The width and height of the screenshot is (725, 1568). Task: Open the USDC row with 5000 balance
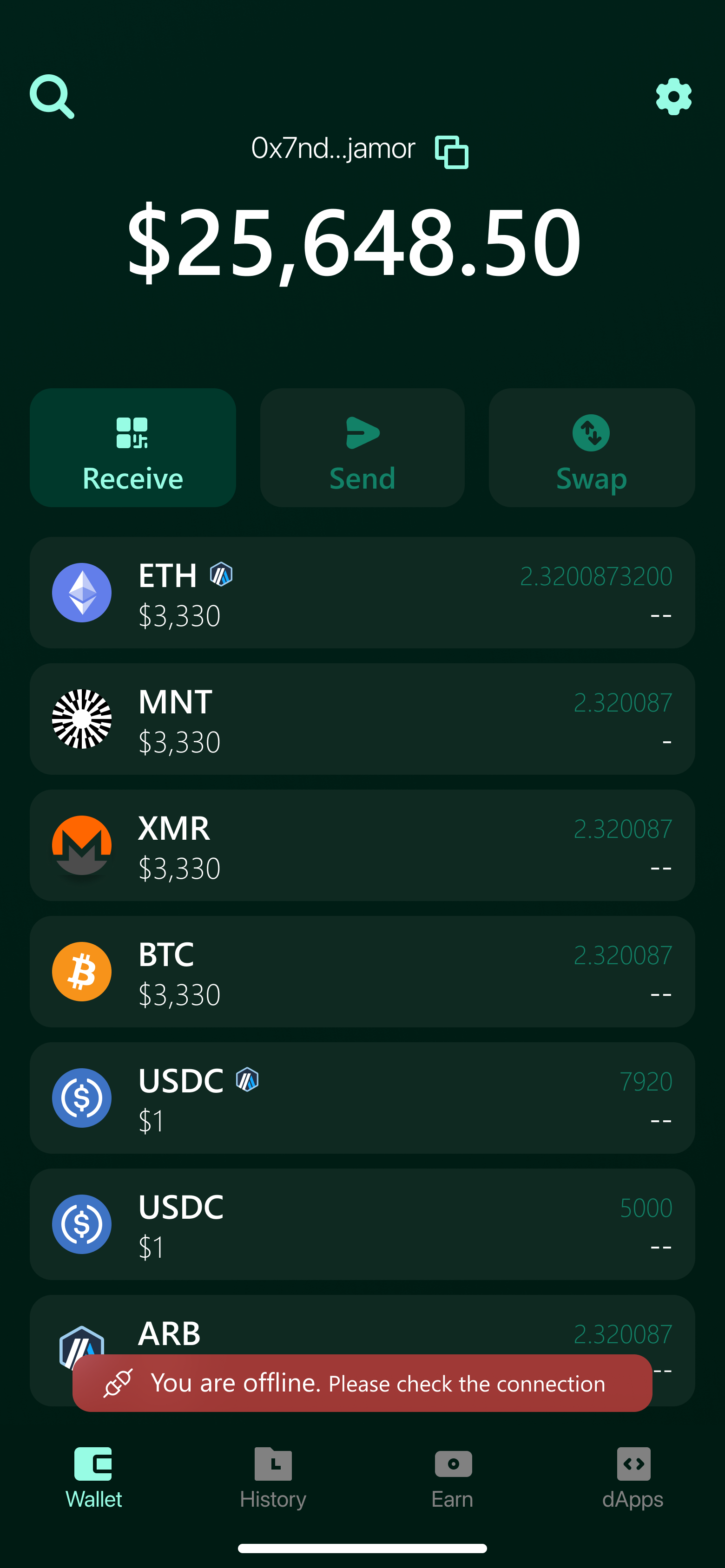[x=362, y=1224]
